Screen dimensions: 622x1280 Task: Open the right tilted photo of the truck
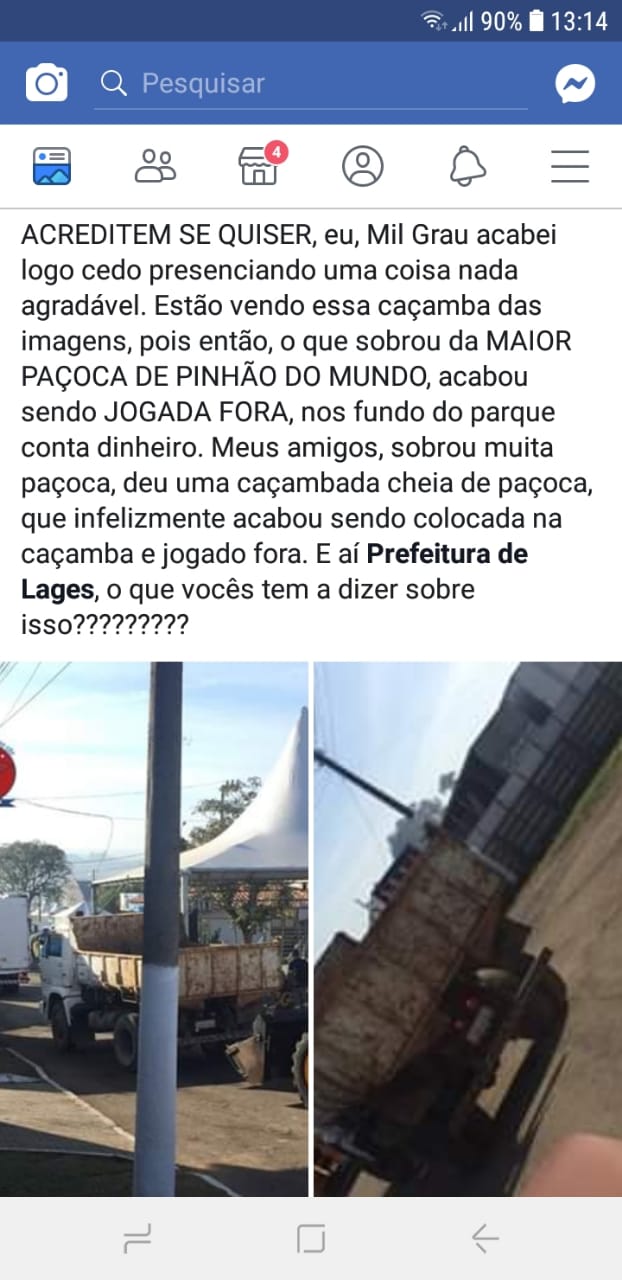[x=468, y=928]
